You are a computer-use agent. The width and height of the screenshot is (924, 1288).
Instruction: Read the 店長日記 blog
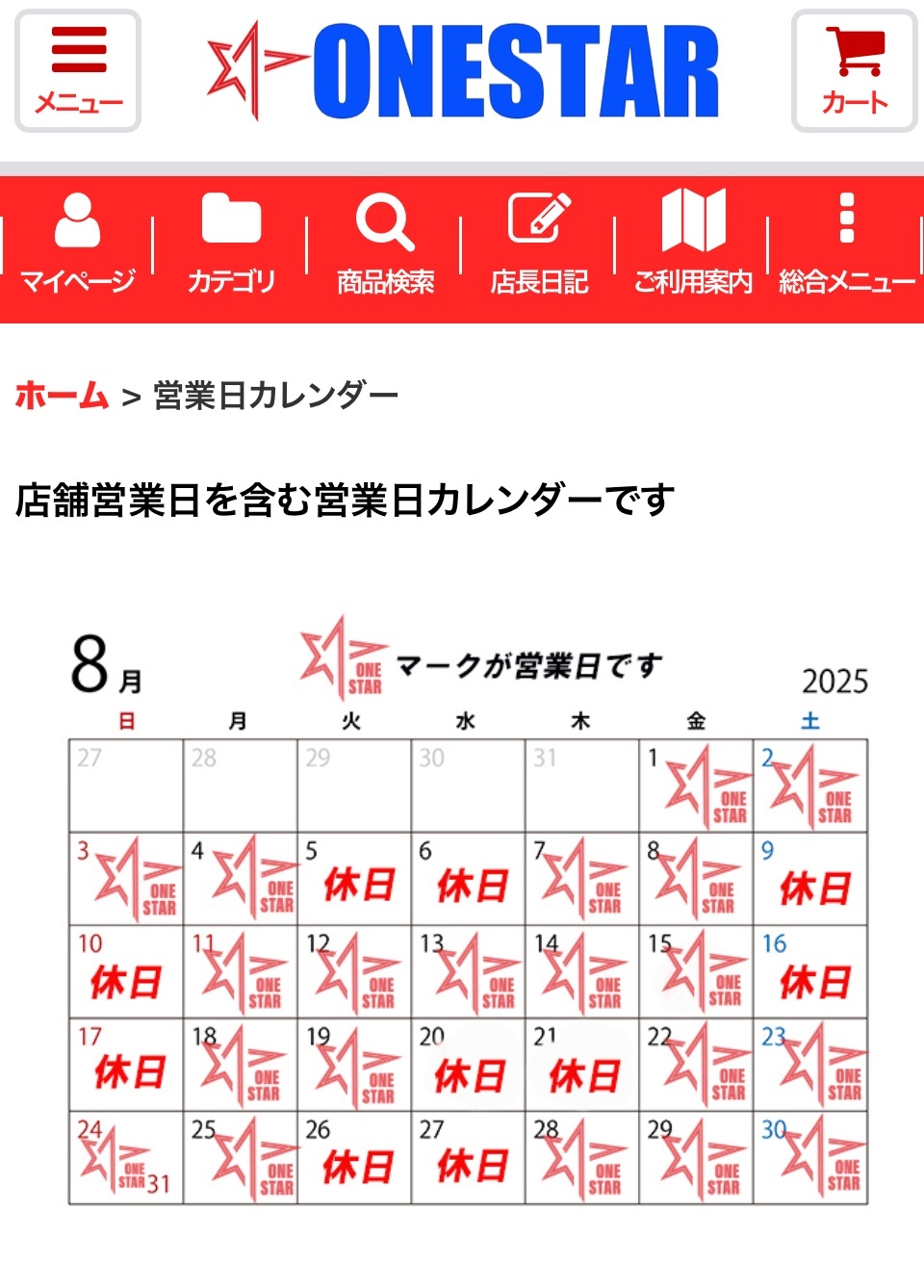pyautogui.click(x=539, y=245)
